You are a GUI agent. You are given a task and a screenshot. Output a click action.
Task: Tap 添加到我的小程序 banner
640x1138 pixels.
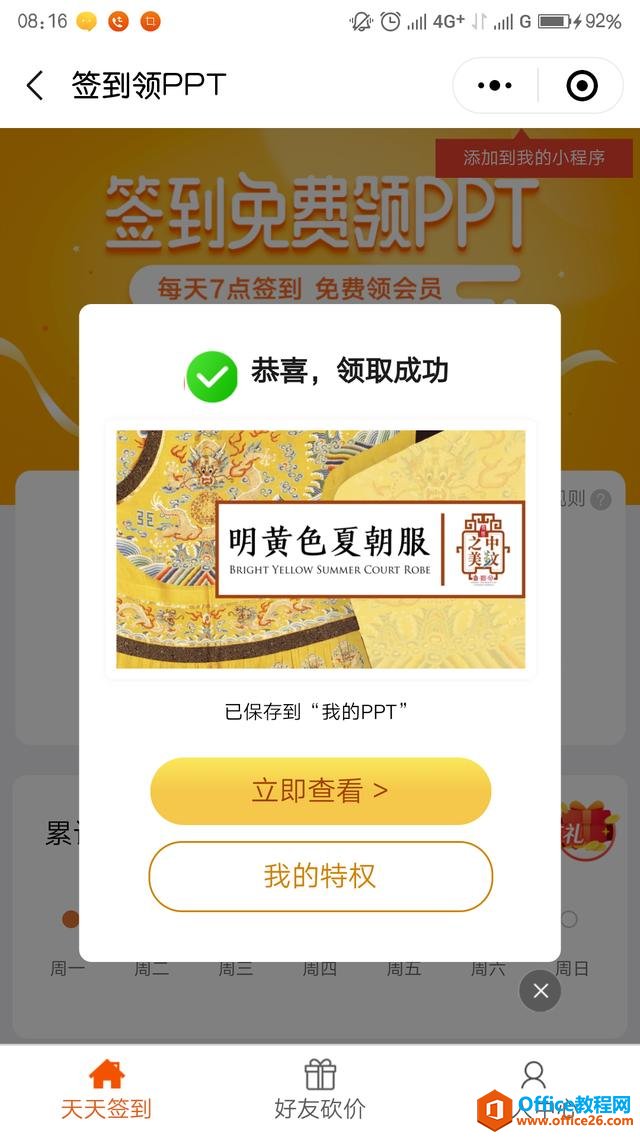coord(533,158)
